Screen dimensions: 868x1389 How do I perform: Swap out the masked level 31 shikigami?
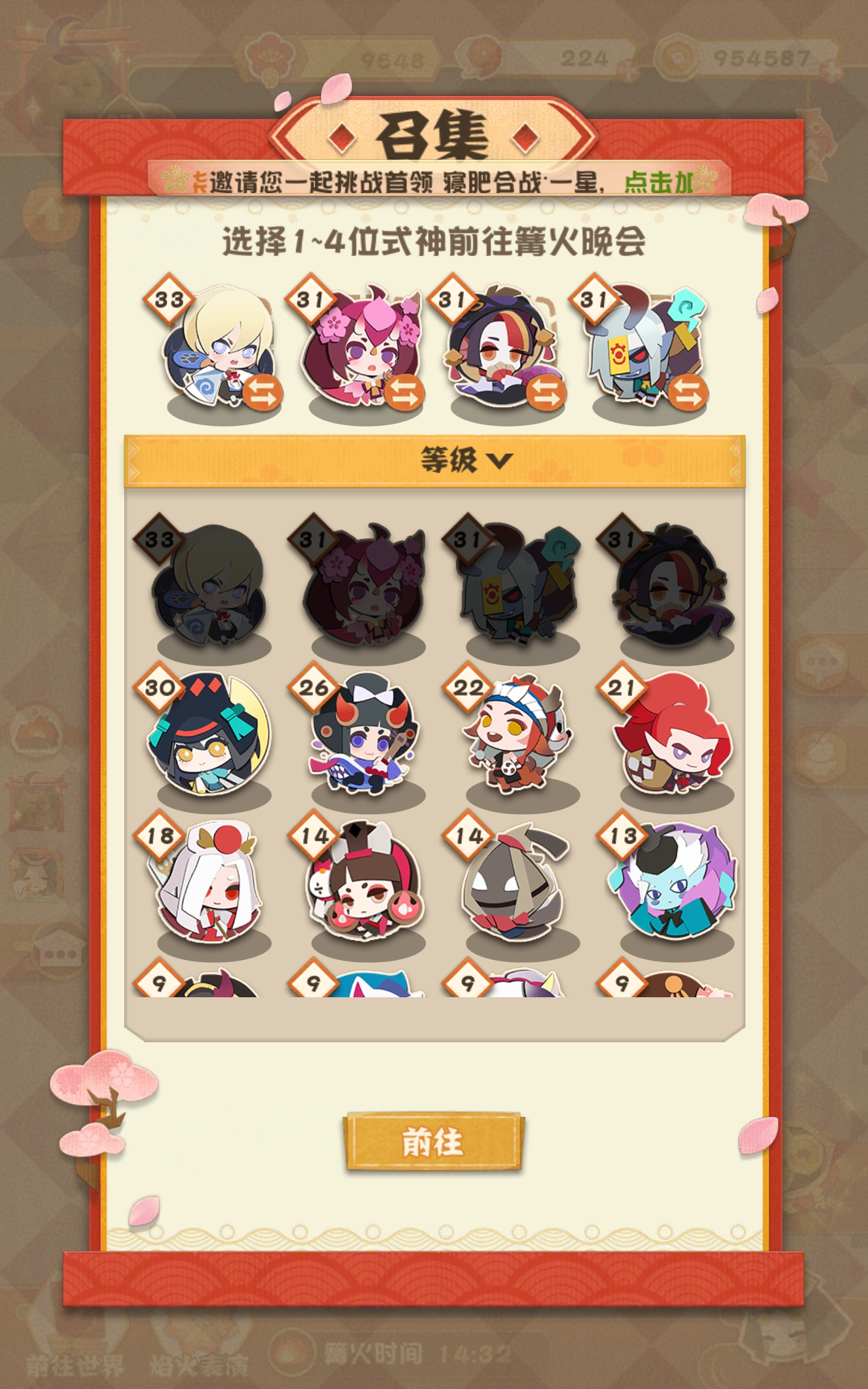pos(546,393)
